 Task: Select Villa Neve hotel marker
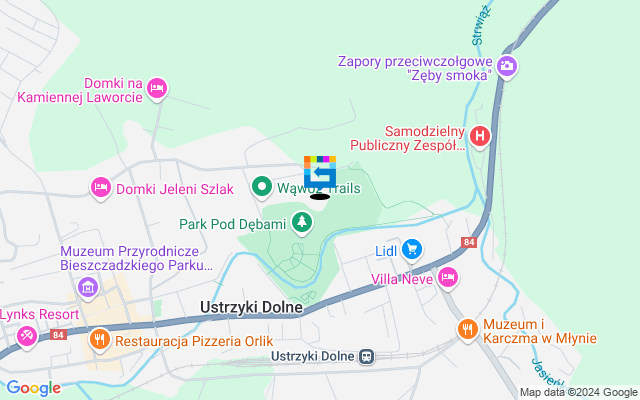coord(447,277)
